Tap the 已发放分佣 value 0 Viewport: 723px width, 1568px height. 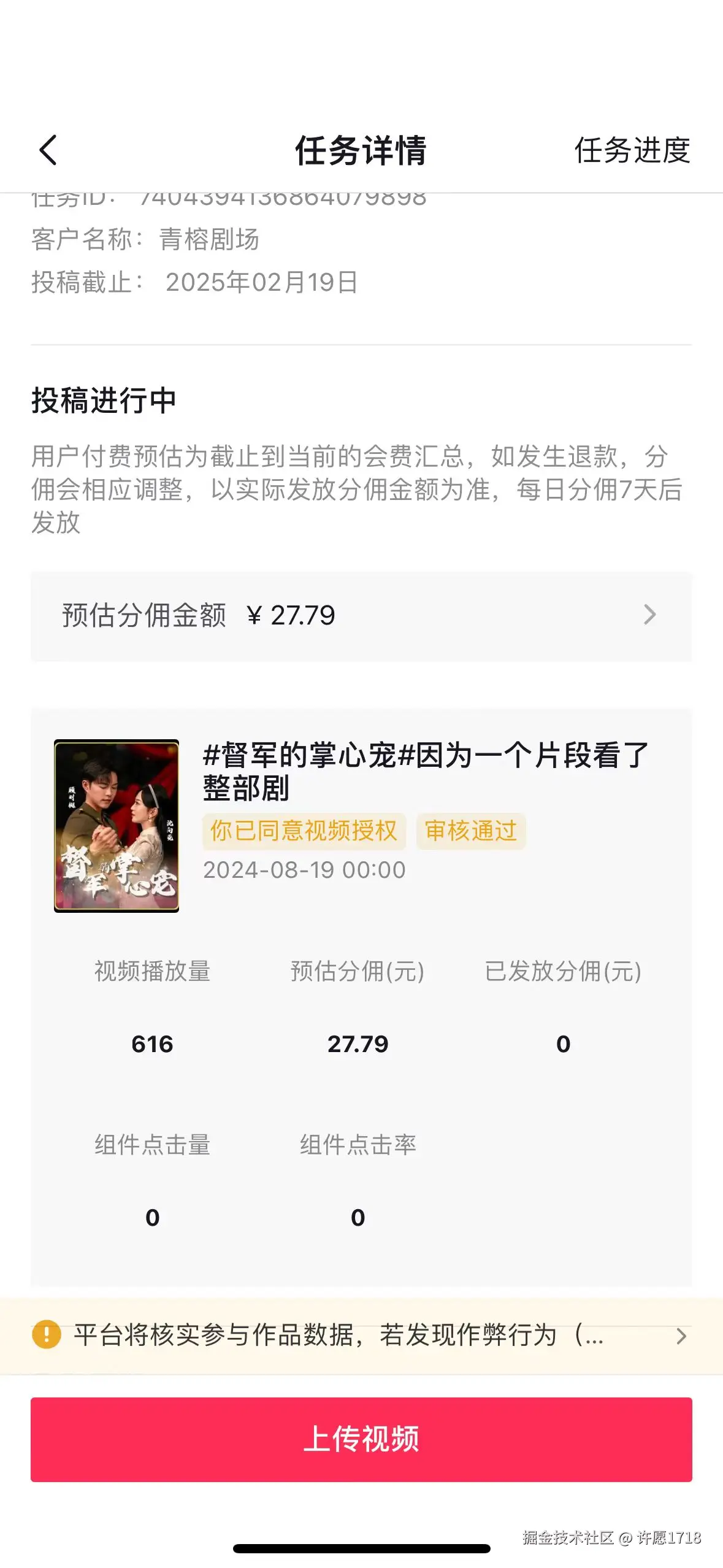coord(564,1043)
